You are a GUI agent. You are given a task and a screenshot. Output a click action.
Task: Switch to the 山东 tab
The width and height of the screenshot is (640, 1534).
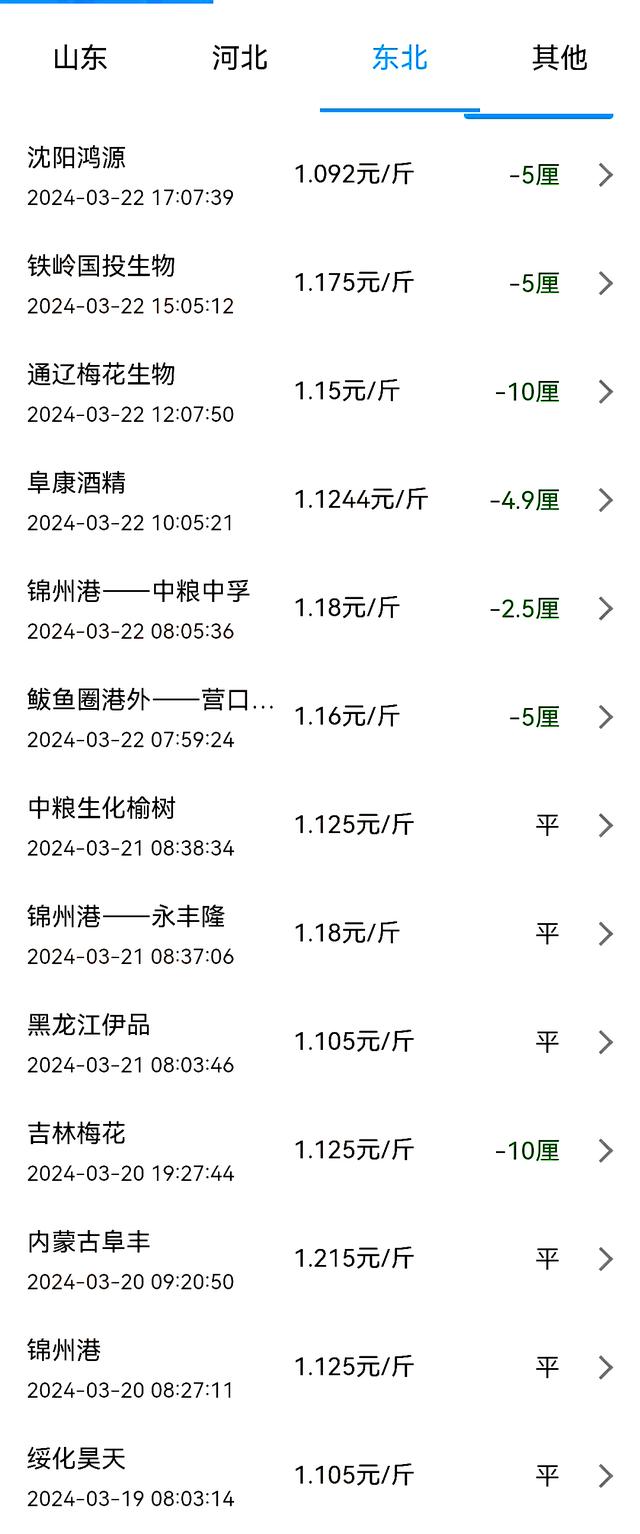pyautogui.click(x=80, y=58)
